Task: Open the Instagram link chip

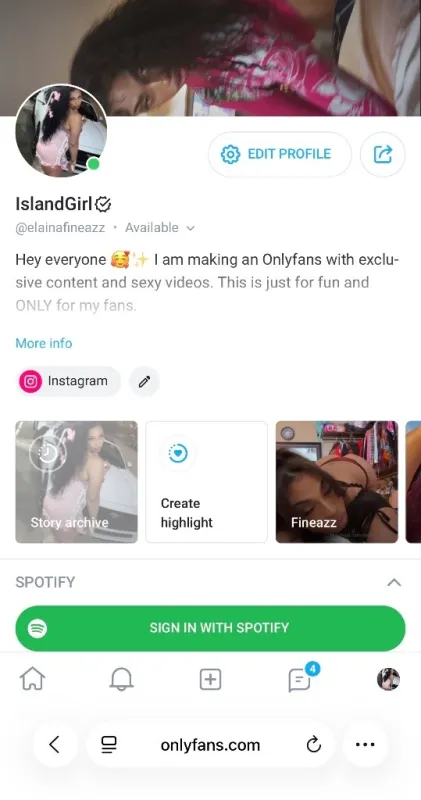Action: coord(68,381)
